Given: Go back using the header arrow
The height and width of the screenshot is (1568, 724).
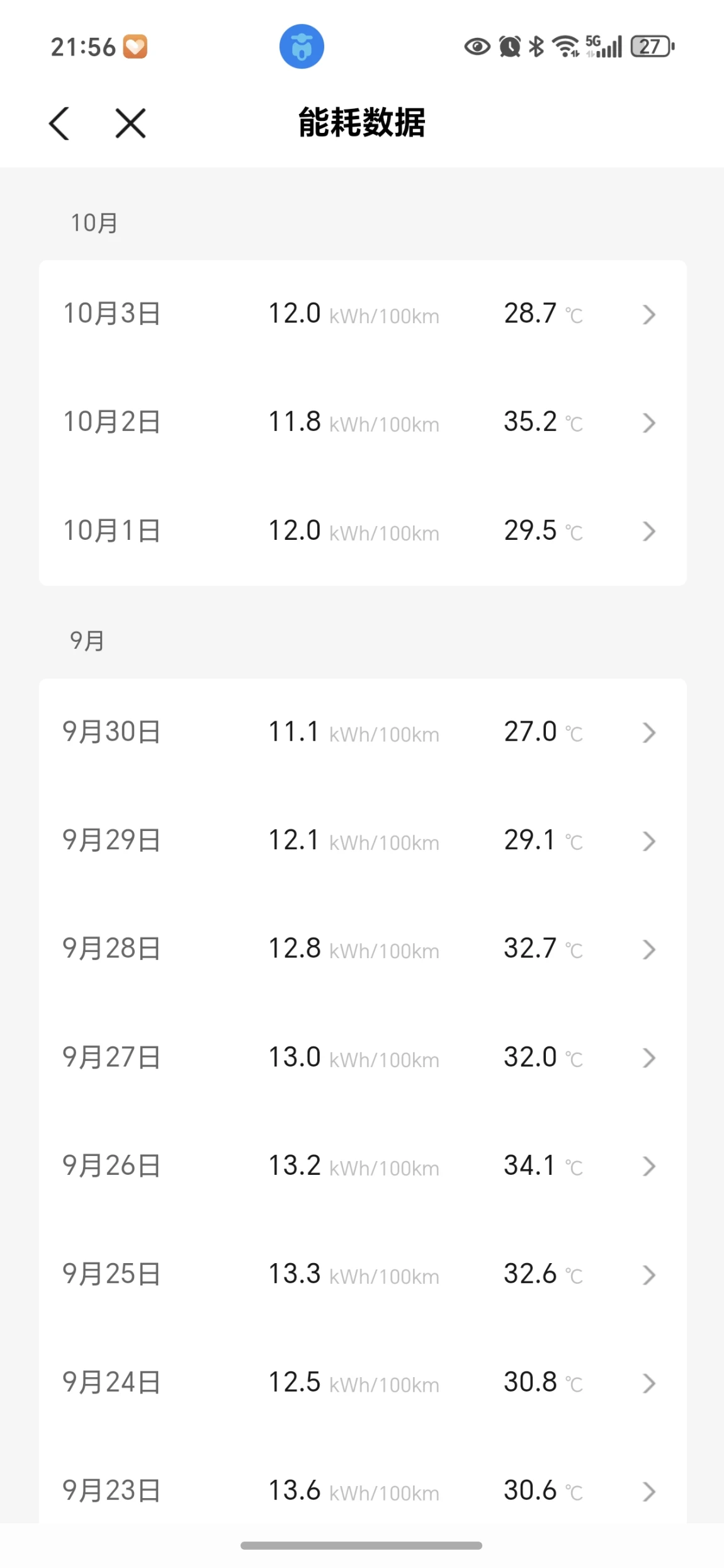Looking at the screenshot, I should (x=60, y=123).
